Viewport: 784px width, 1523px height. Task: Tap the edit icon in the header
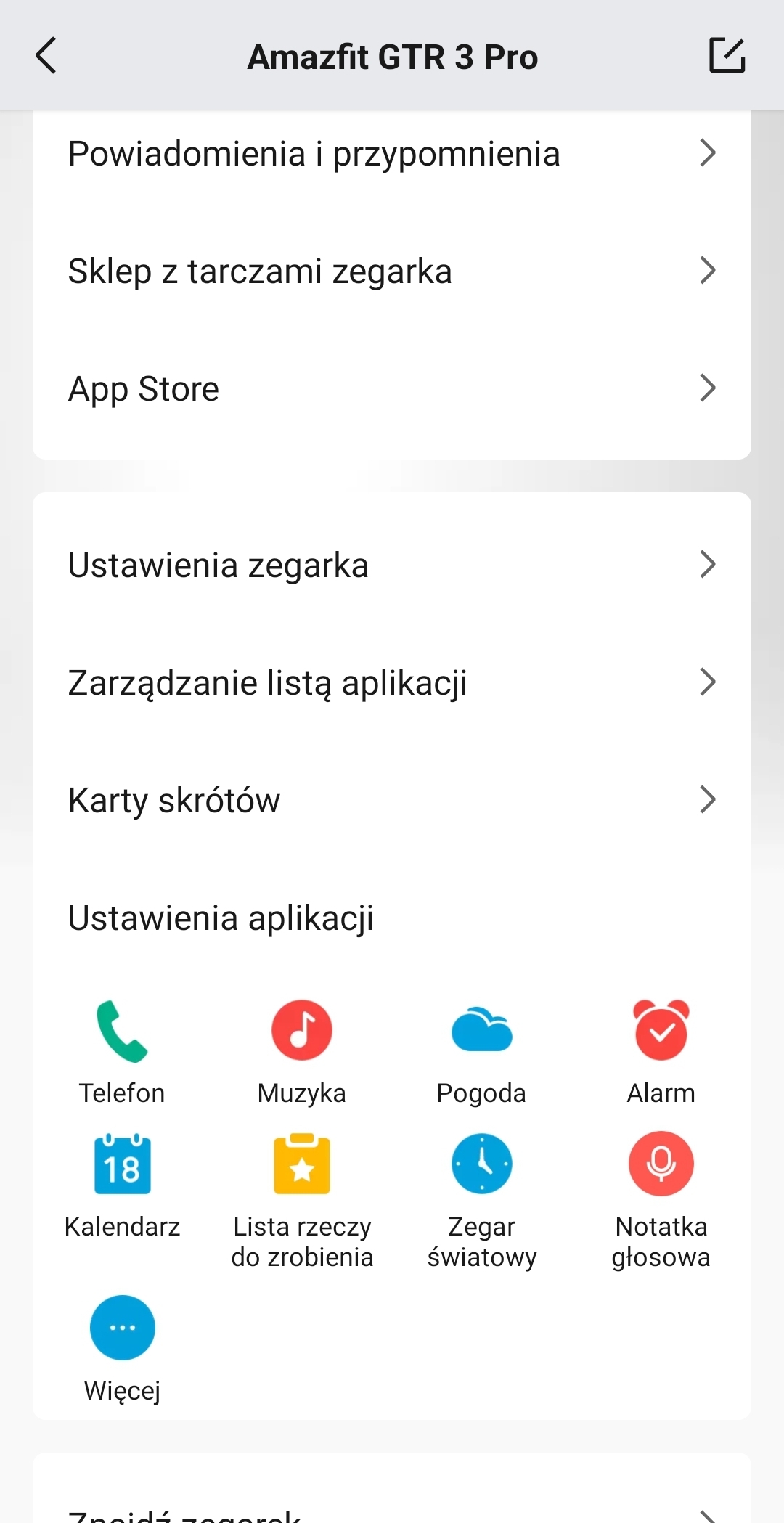(727, 56)
